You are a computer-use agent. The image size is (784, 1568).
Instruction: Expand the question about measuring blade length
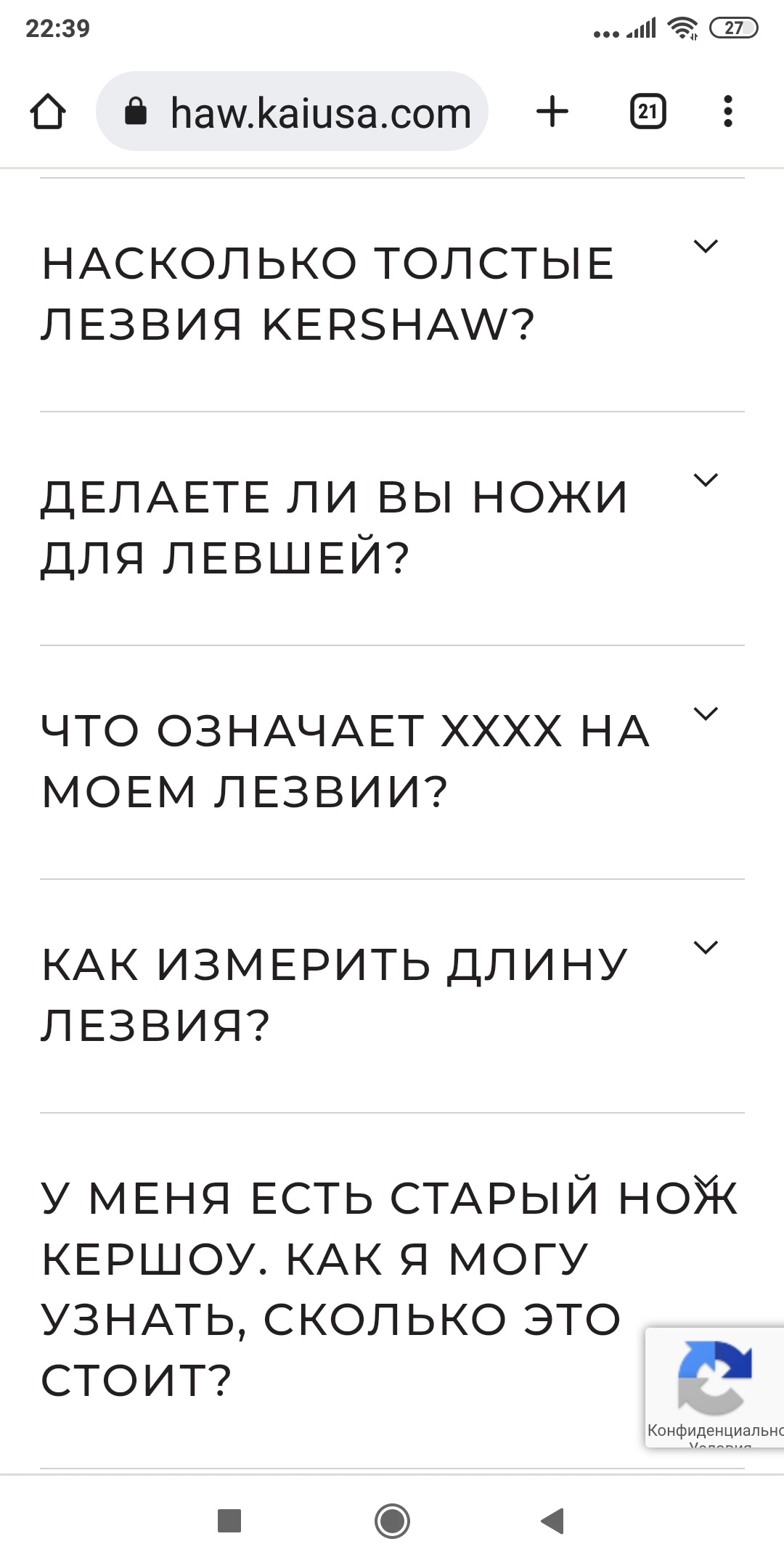point(705,947)
